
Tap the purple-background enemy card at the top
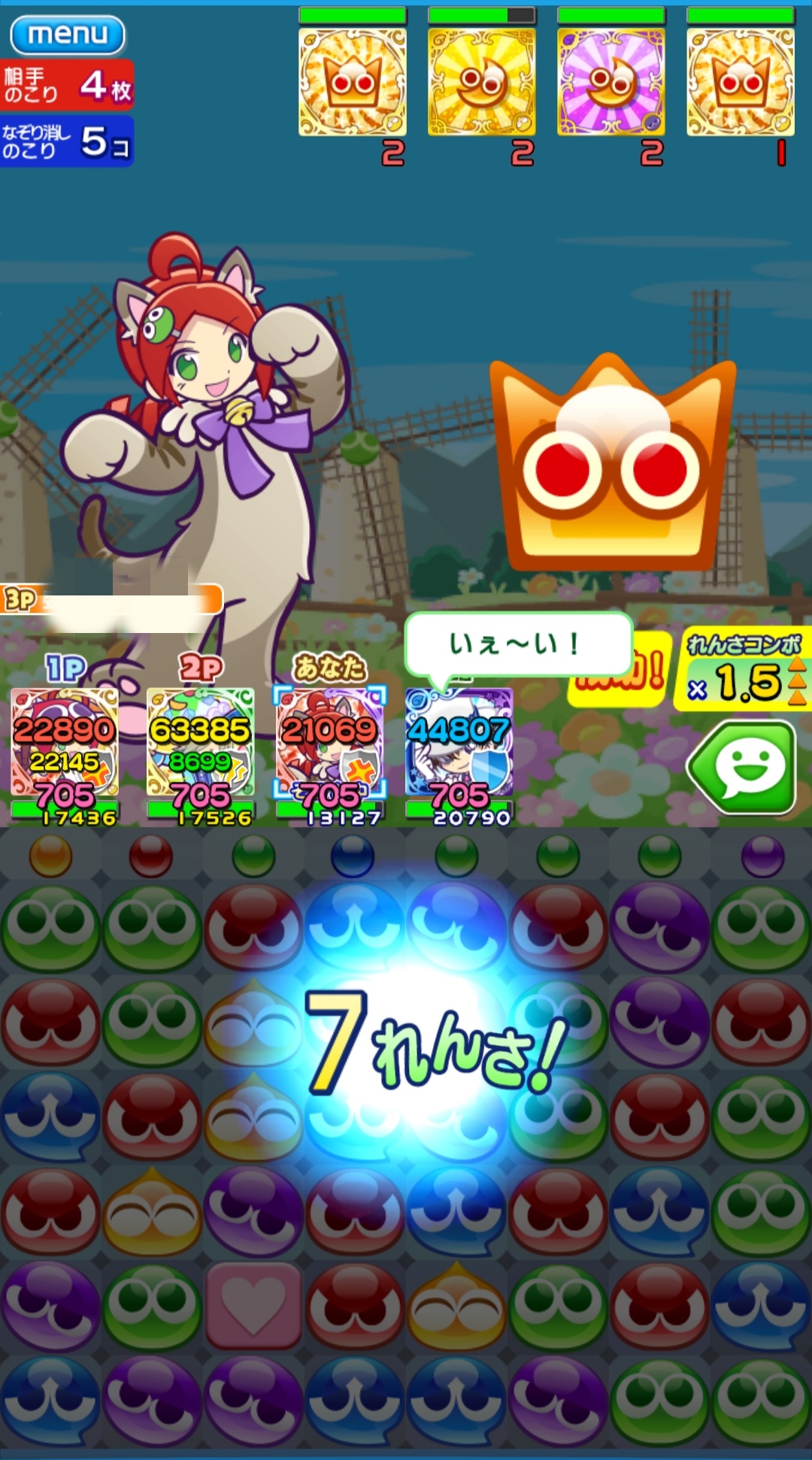[x=611, y=83]
